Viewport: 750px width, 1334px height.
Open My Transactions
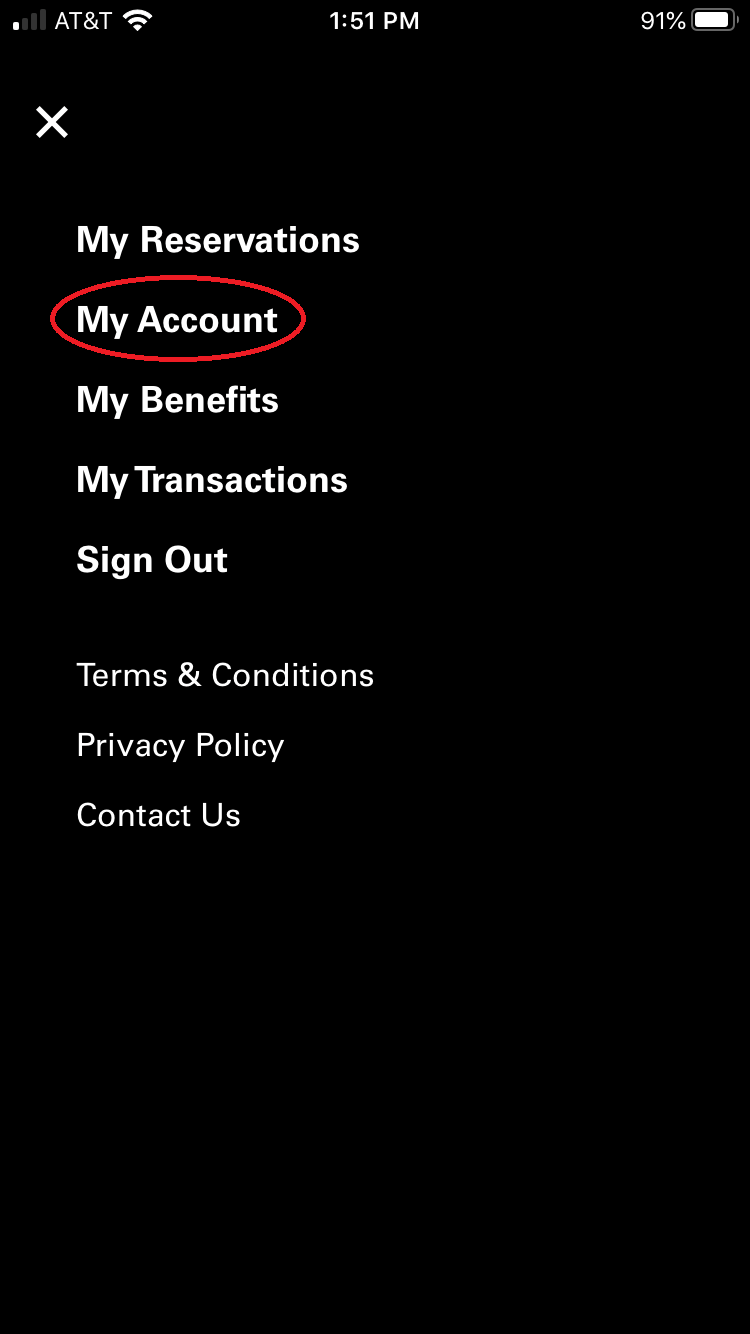pos(212,481)
